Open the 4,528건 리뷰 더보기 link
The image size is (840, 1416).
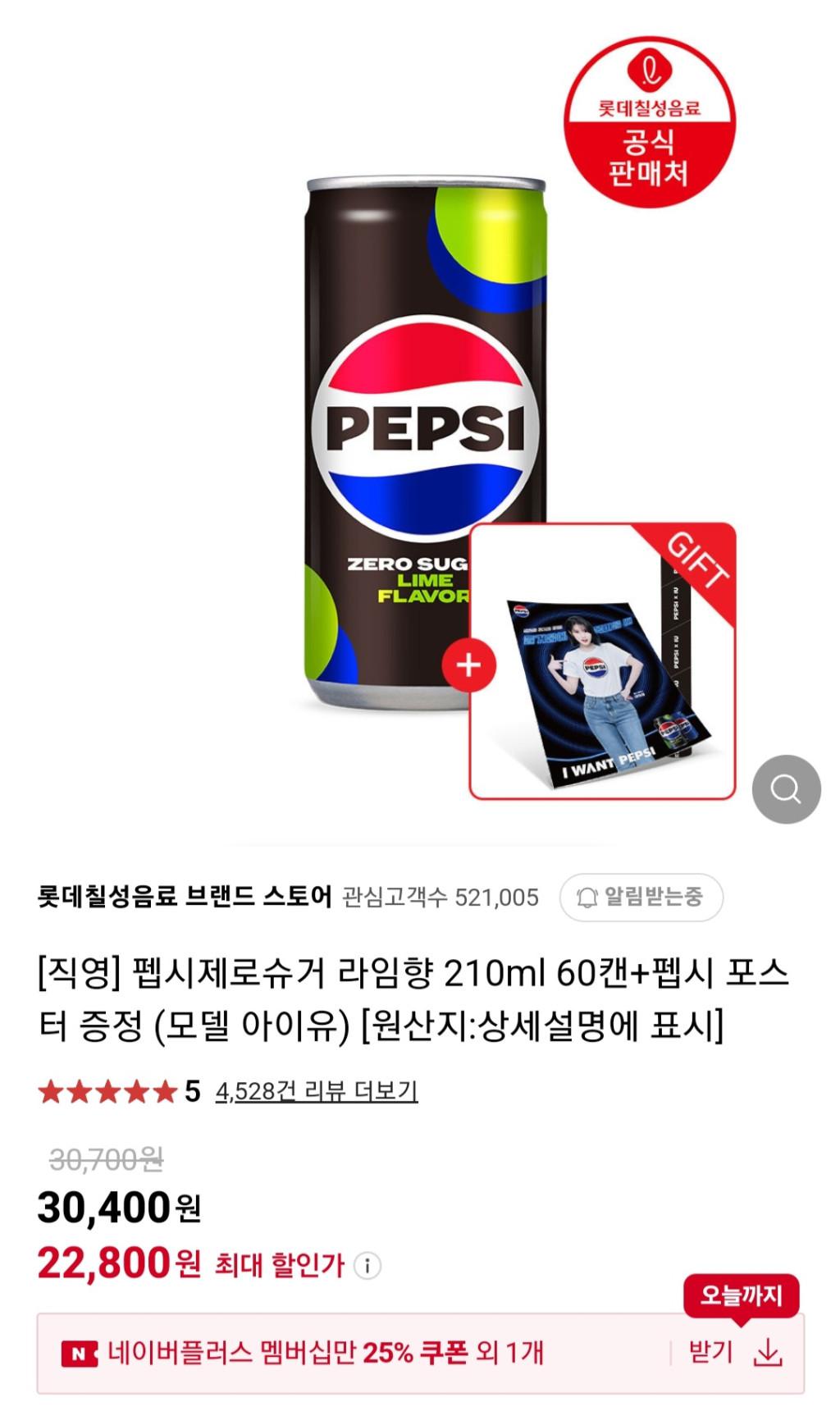click(317, 1091)
